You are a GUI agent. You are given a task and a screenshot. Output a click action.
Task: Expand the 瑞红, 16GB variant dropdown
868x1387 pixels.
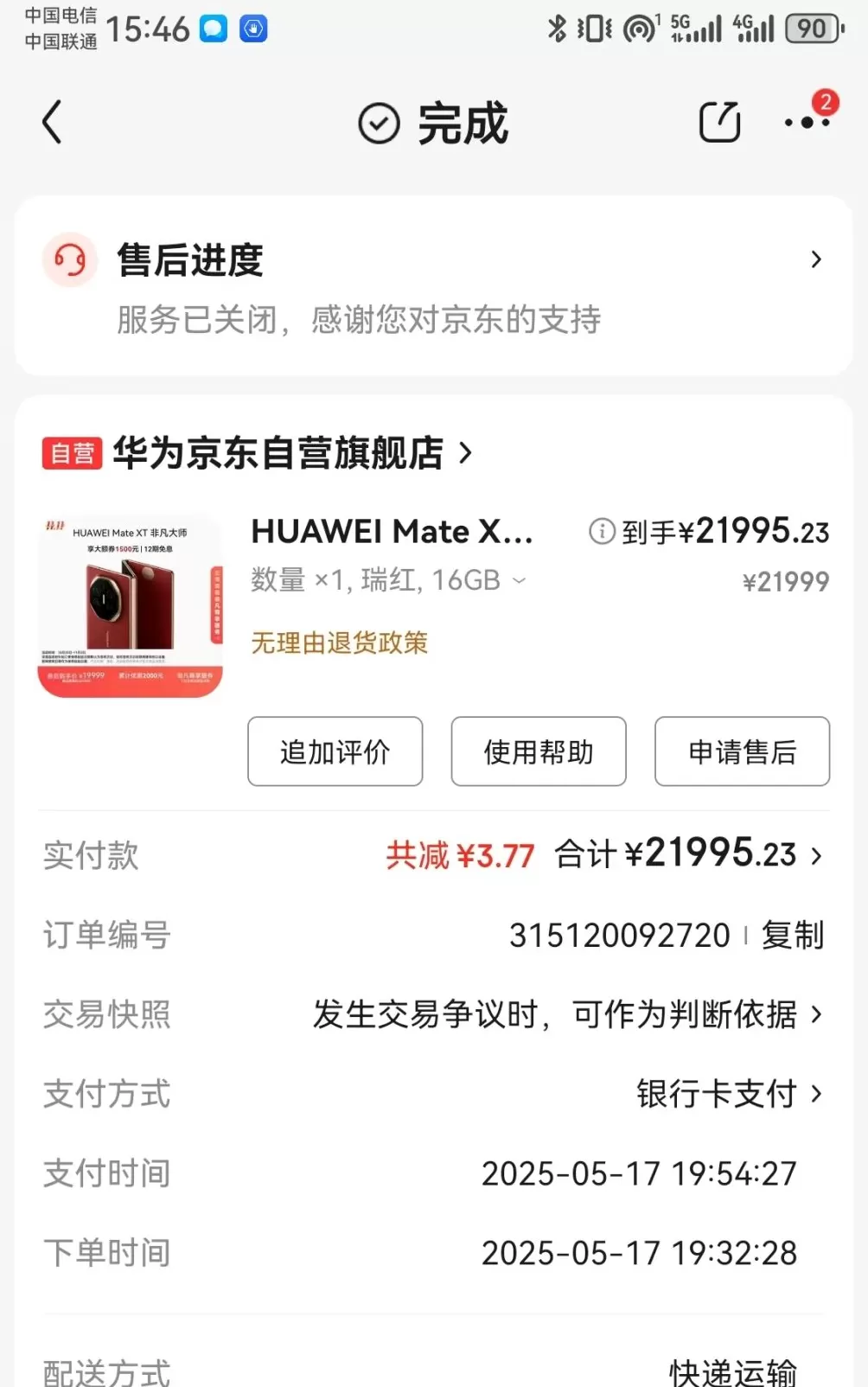point(520,580)
